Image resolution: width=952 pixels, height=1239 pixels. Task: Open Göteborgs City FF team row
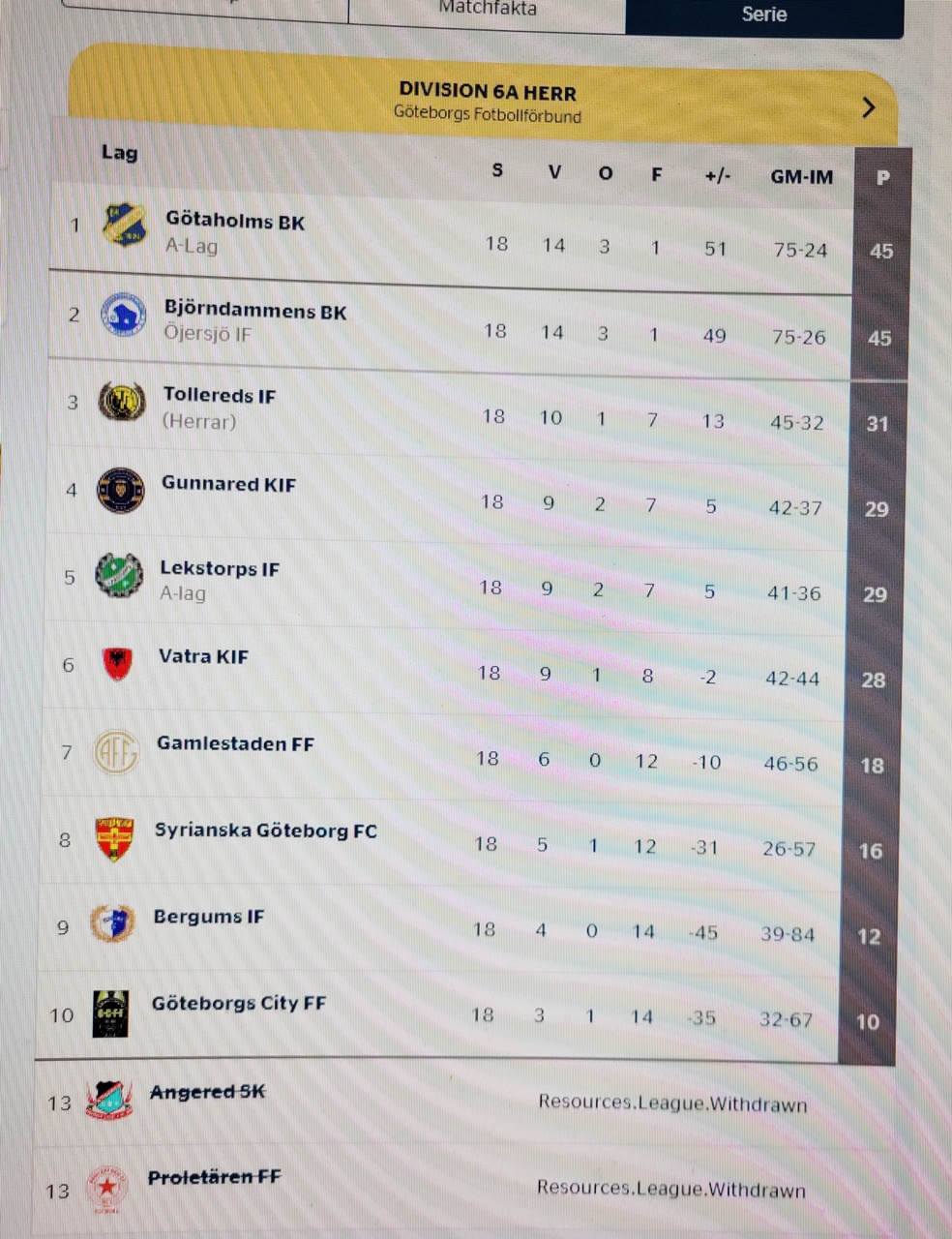pos(238,1004)
